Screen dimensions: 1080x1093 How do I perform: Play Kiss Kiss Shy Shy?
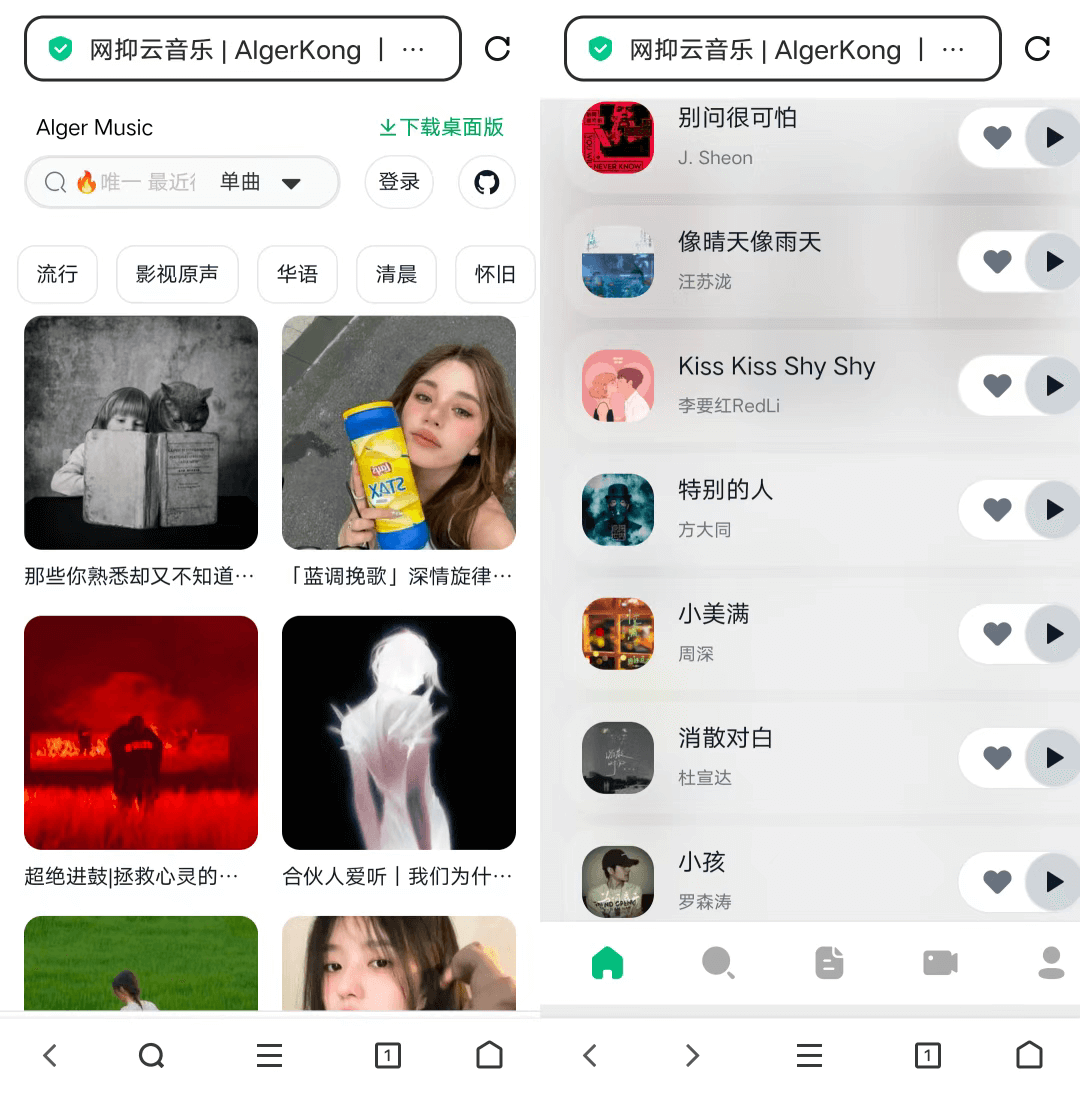click(1053, 386)
